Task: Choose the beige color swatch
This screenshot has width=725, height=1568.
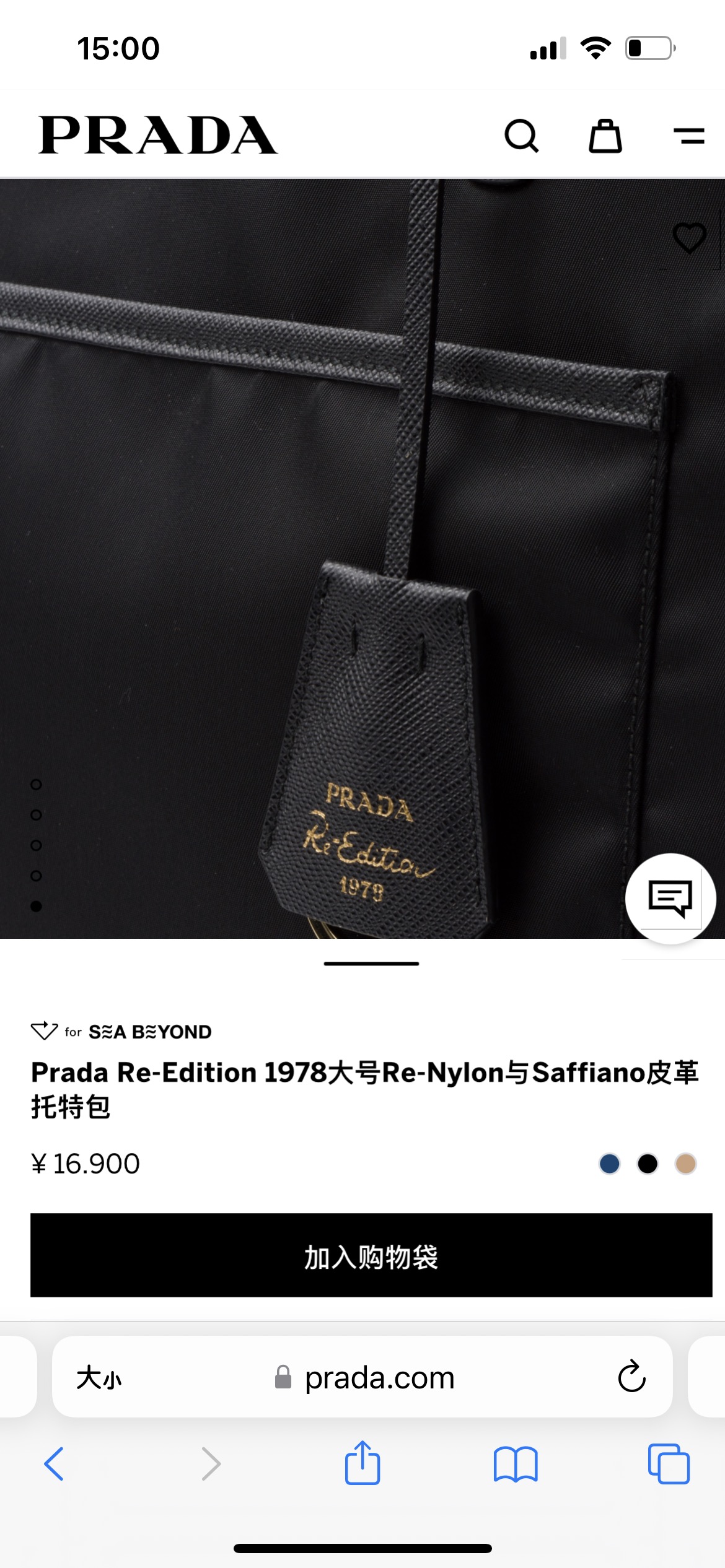Action: tap(685, 1164)
